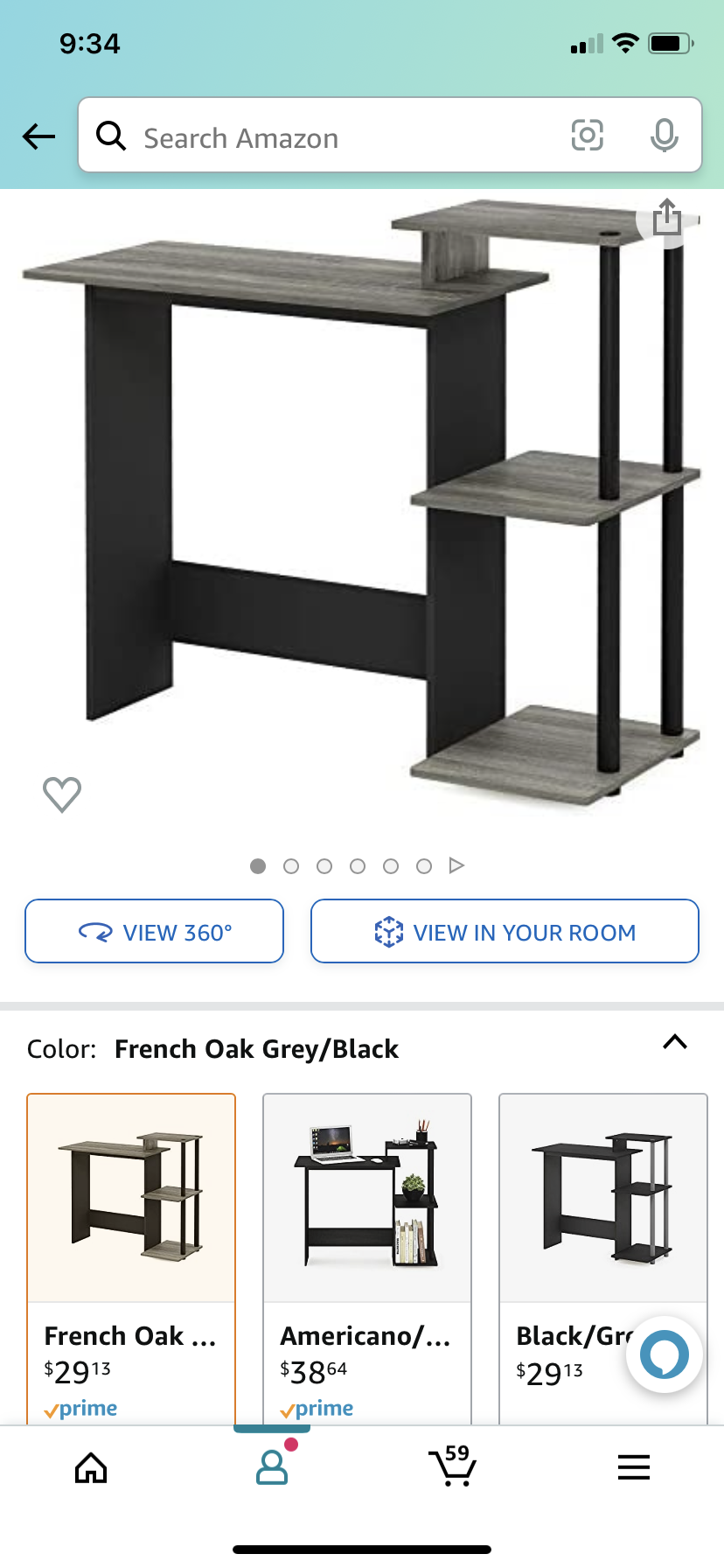Open camera scan search

click(587, 136)
